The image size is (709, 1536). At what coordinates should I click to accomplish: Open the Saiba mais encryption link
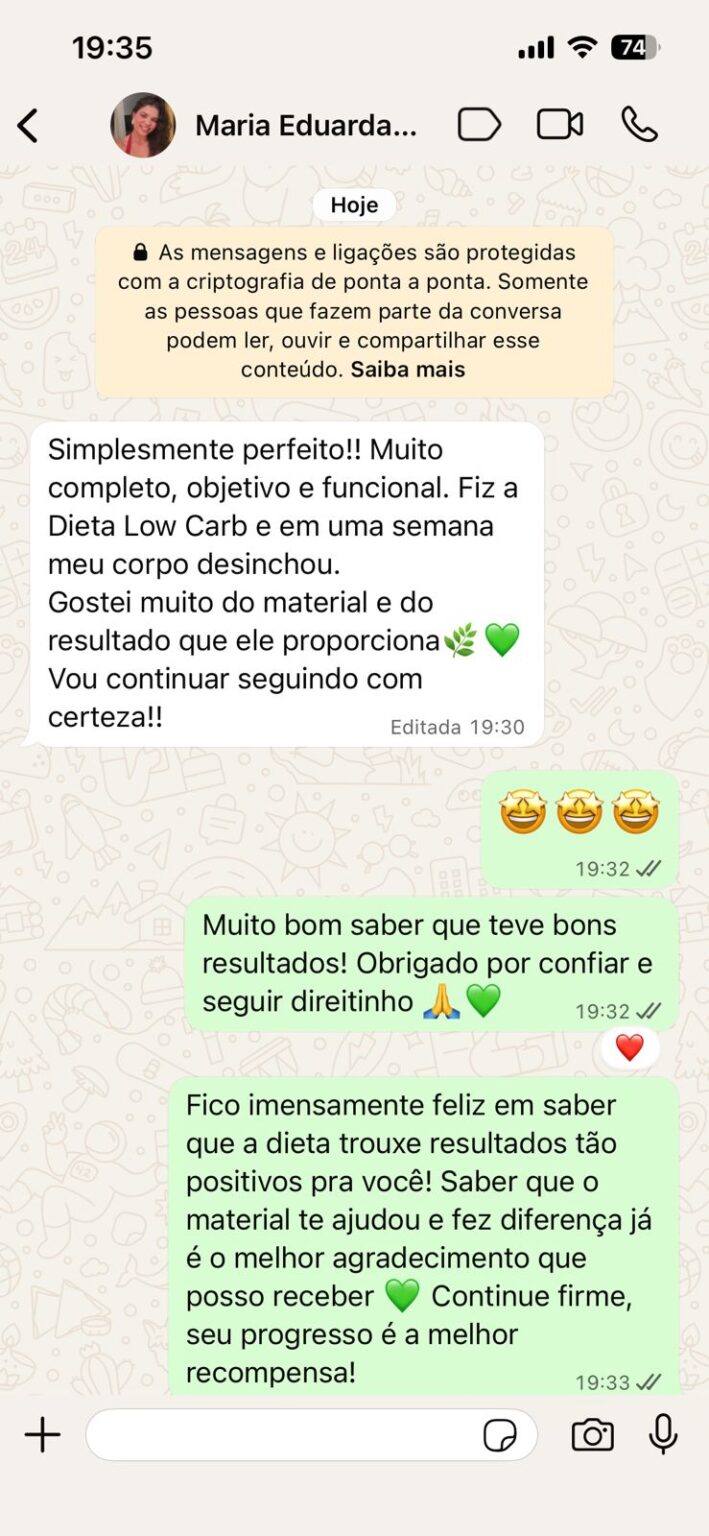tap(408, 369)
